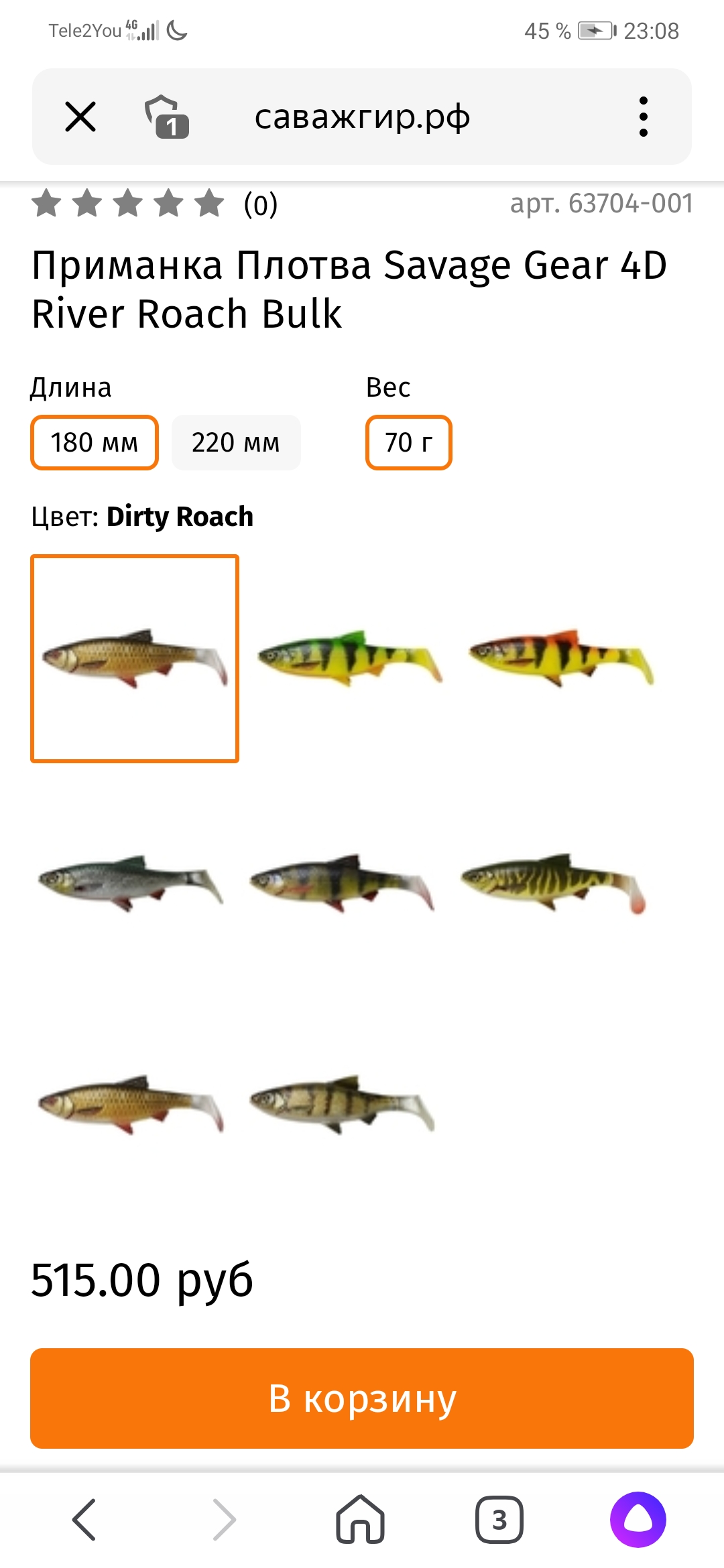Viewport: 724px width, 1568px height.
Task: Choose the dark perch color with white tail
Action: tap(342, 882)
